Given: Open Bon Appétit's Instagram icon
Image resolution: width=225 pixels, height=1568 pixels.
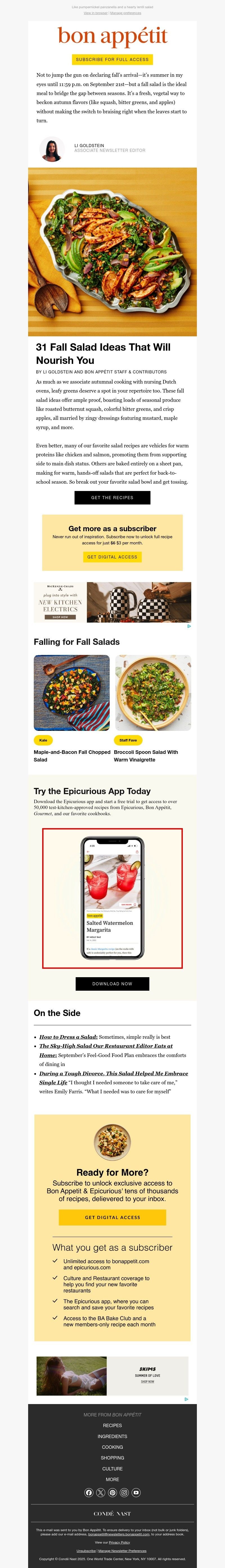Looking at the screenshot, I should pos(124,1493).
